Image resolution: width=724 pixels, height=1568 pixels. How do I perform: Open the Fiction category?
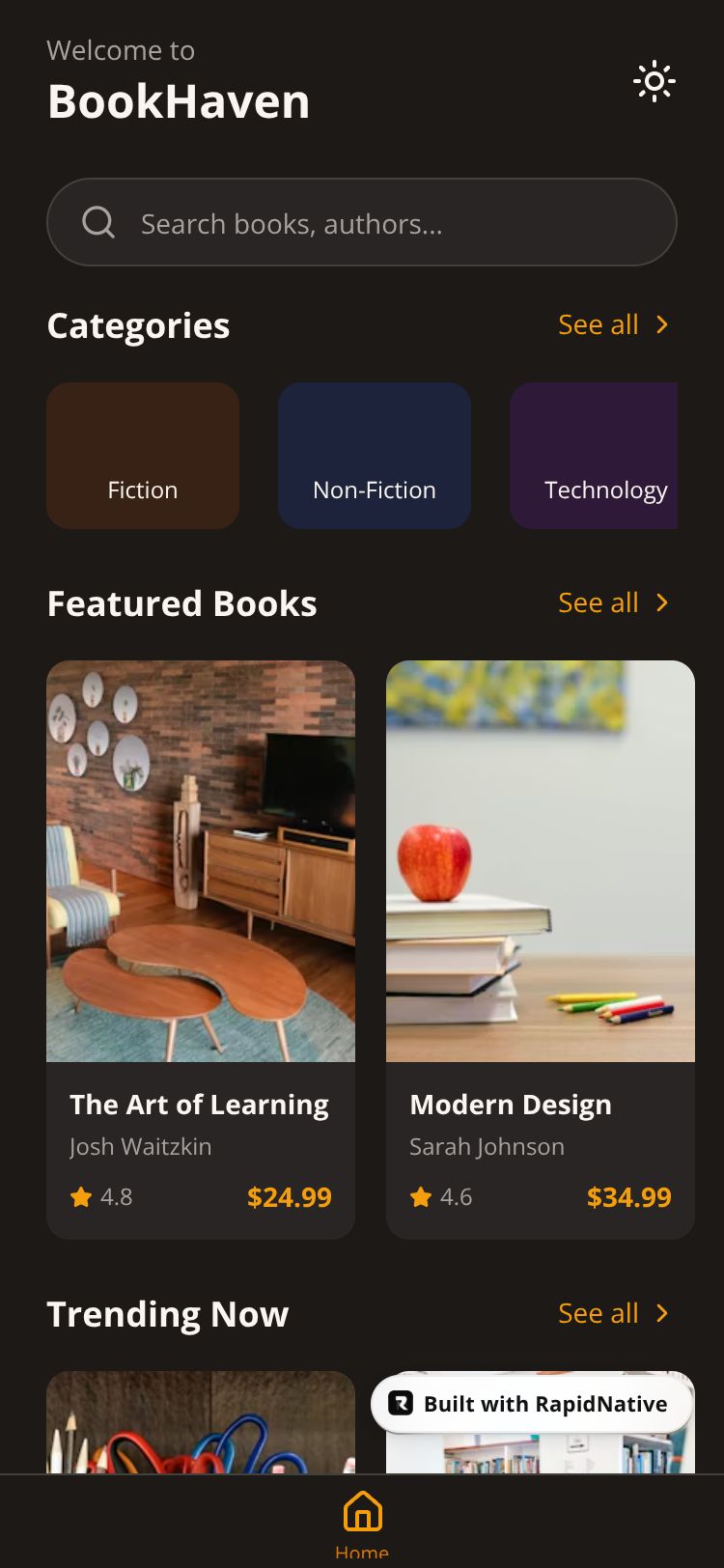click(143, 456)
